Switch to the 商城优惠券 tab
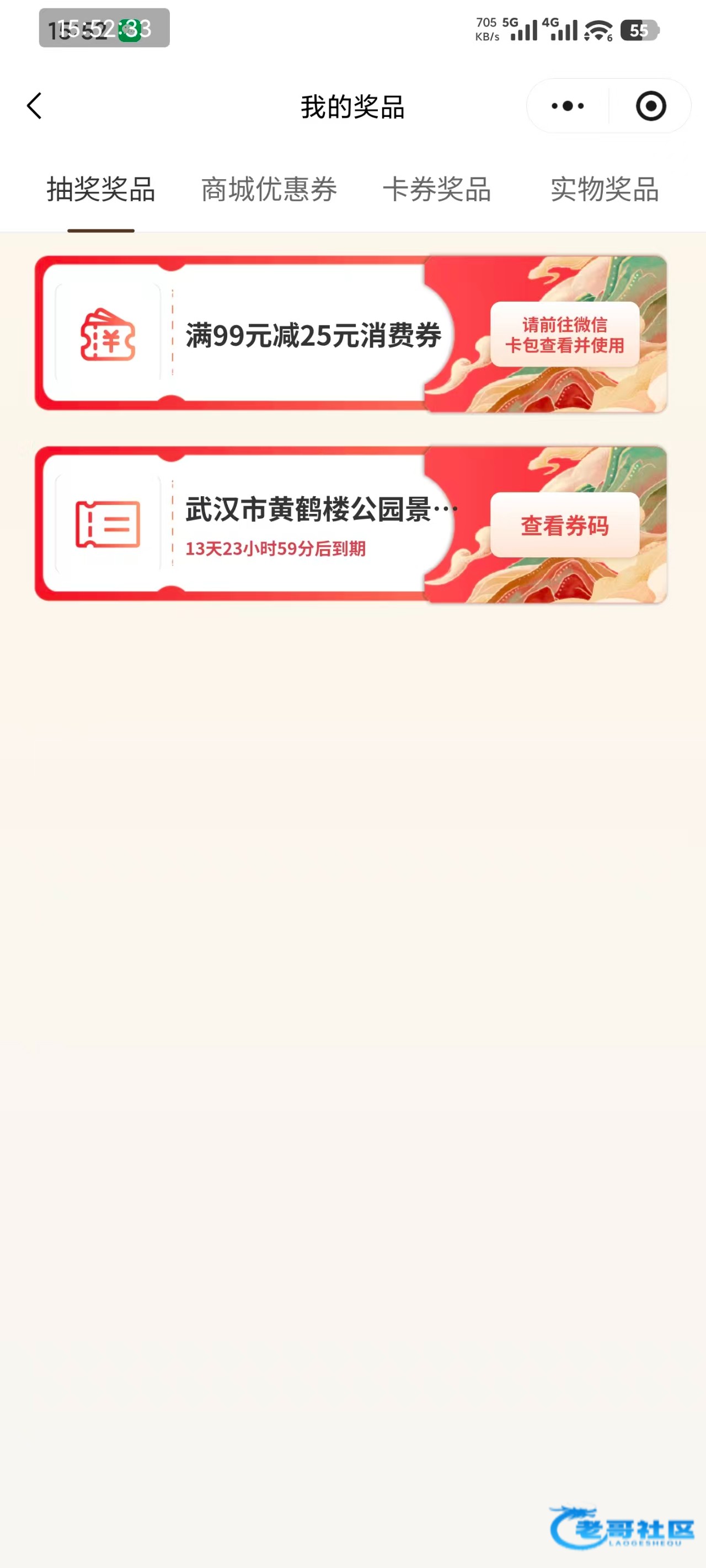The height and width of the screenshot is (1568, 706). pyautogui.click(x=269, y=189)
